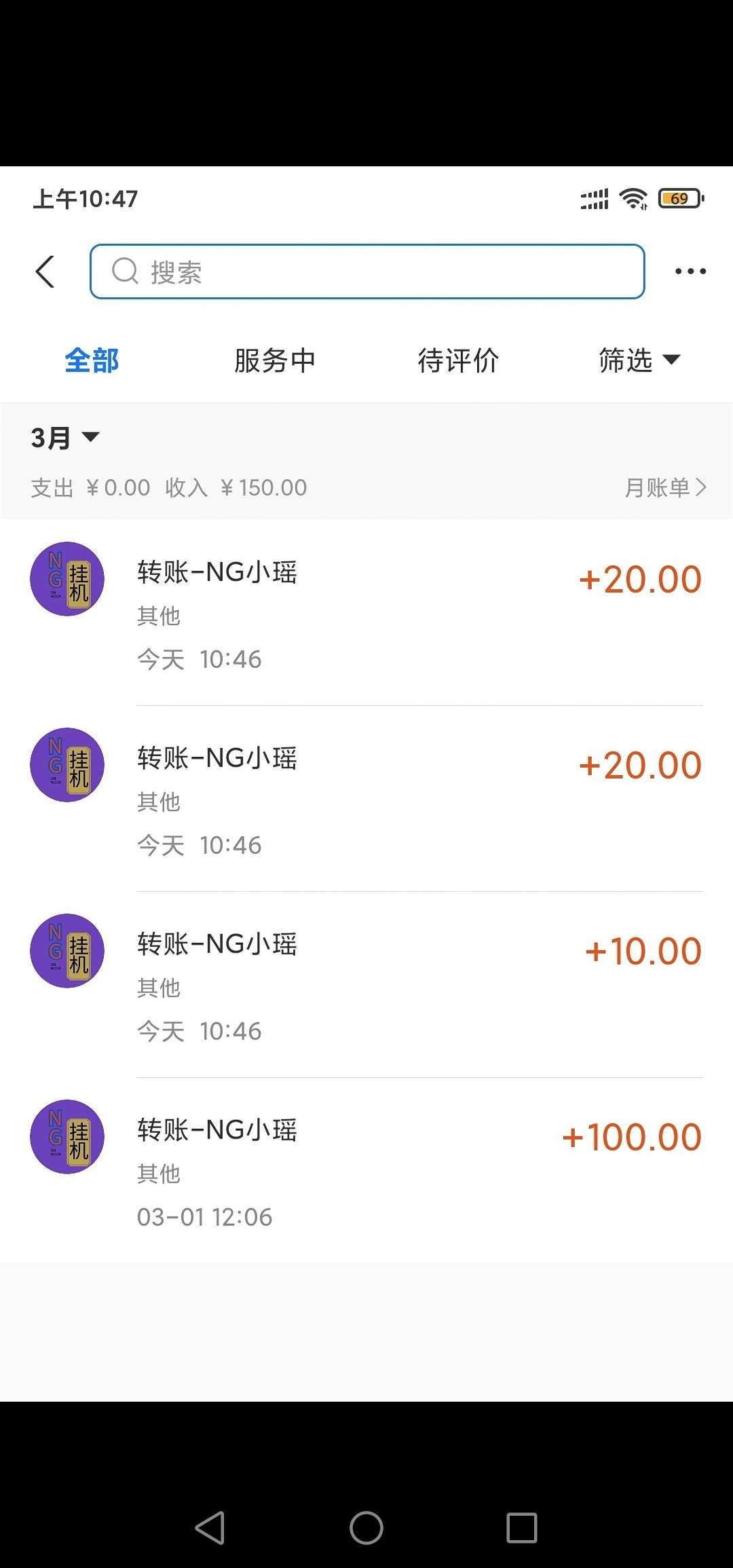
Task: Open the 3月 month picker
Action: (x=65, y=438)
